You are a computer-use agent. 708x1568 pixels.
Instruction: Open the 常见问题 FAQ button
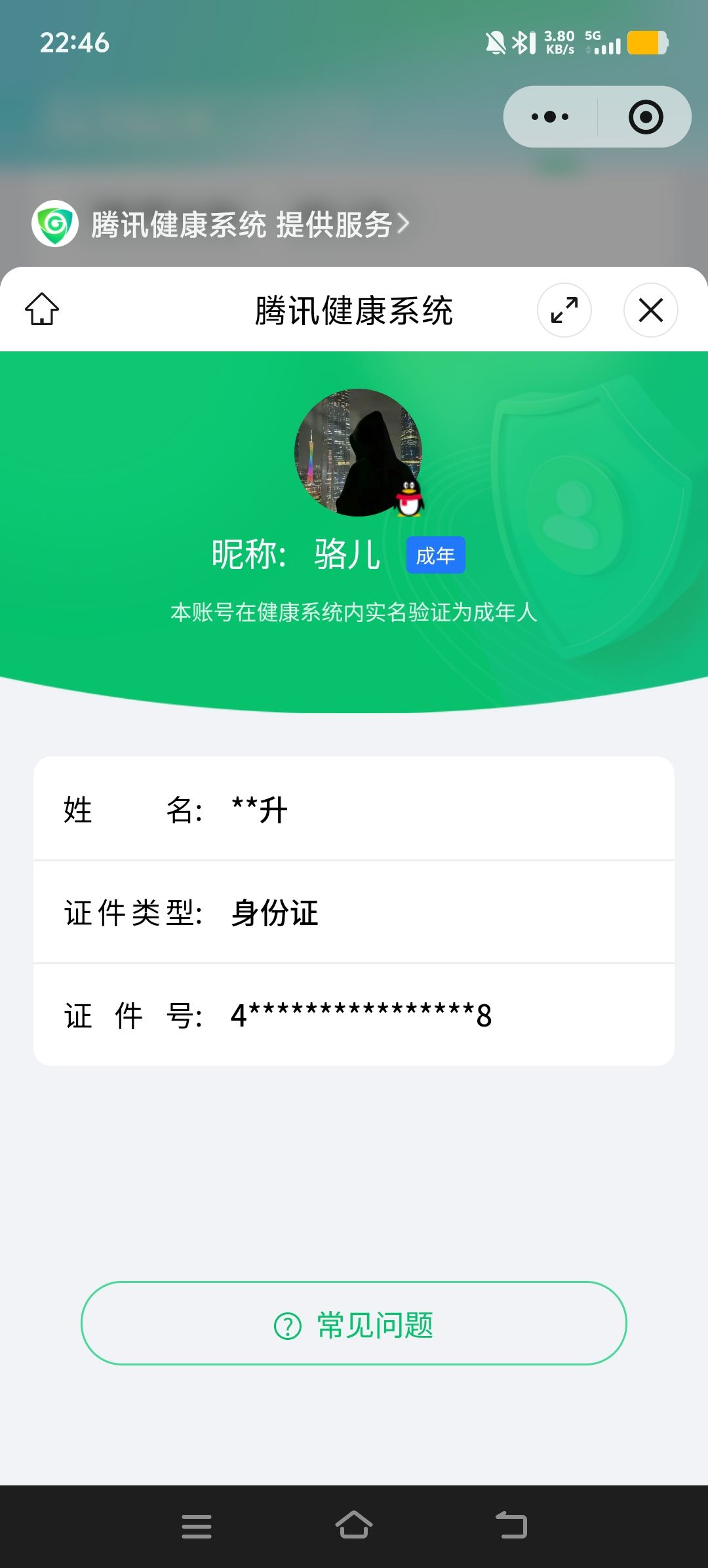tap(354, 1323)
